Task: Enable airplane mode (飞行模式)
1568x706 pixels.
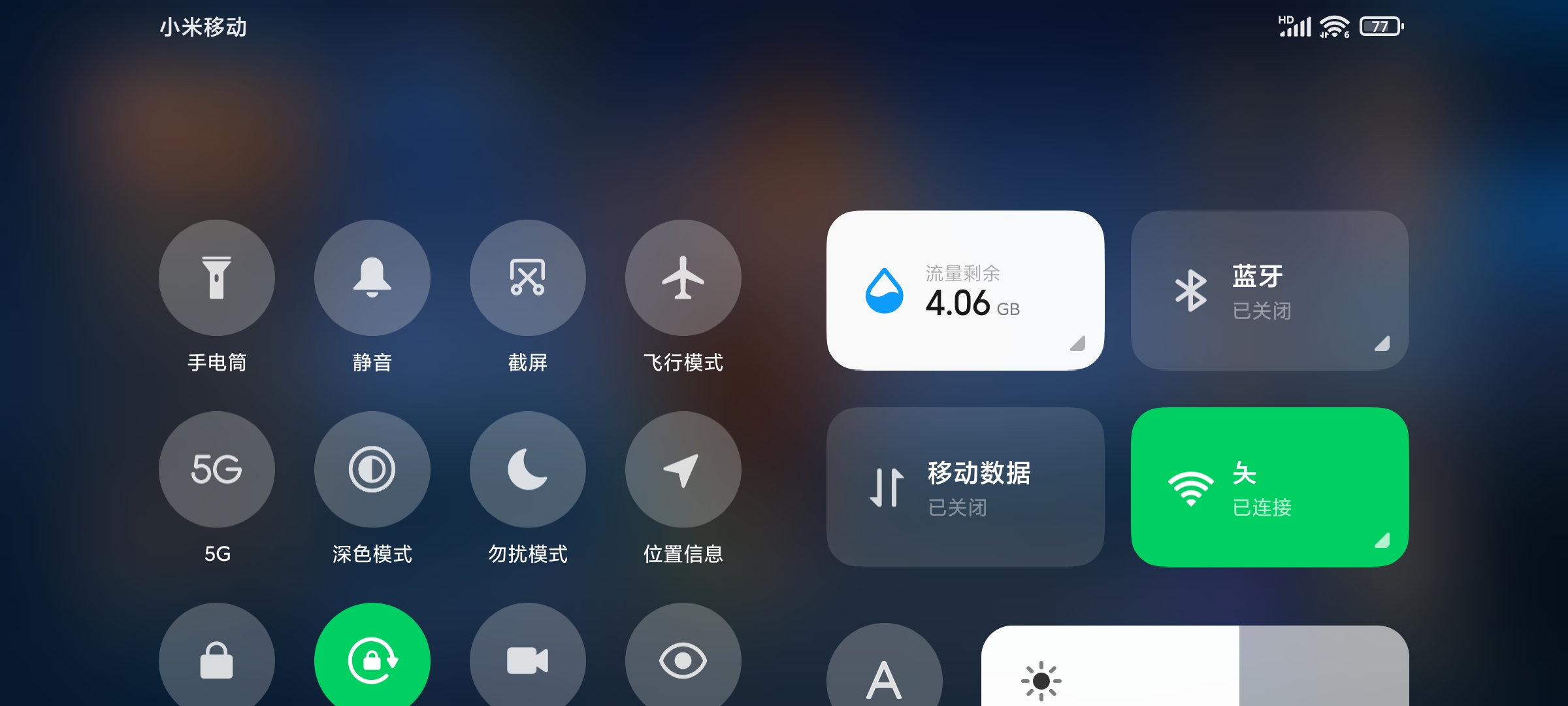Action: pos(683,278)
